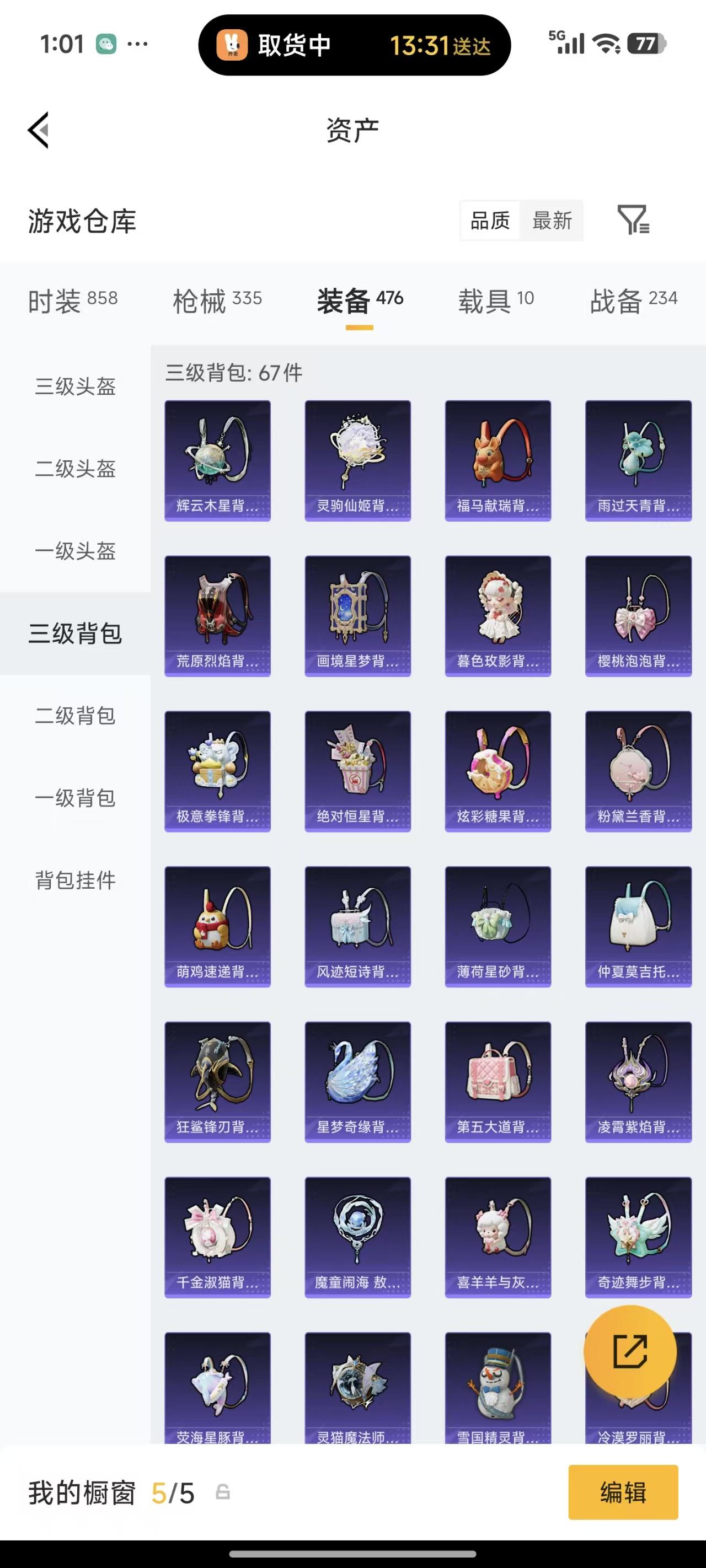Switch sorting to 品质
Image resolution: width=706 pixels, height=1568 pixels.
click(x=490, y=221)
